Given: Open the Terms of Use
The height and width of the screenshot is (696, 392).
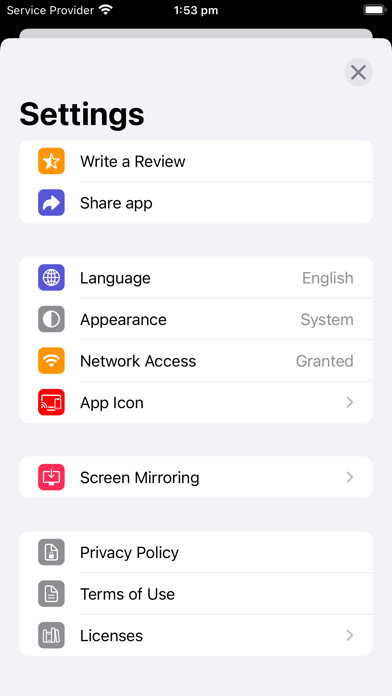Looking at the screenshot, I should 196,594.
